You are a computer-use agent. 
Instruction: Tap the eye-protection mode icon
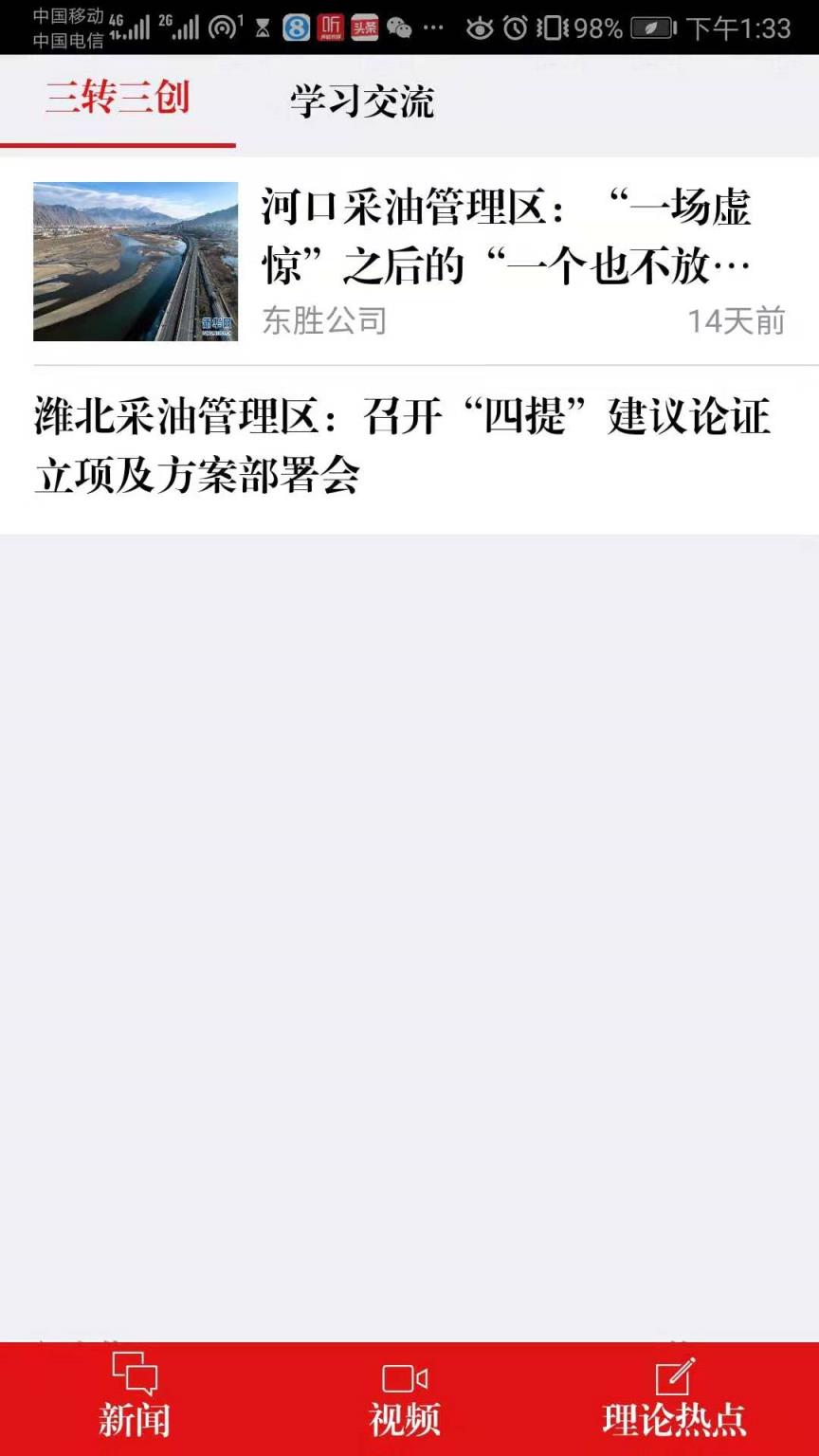pyautogui.click(x=482, y=26)
